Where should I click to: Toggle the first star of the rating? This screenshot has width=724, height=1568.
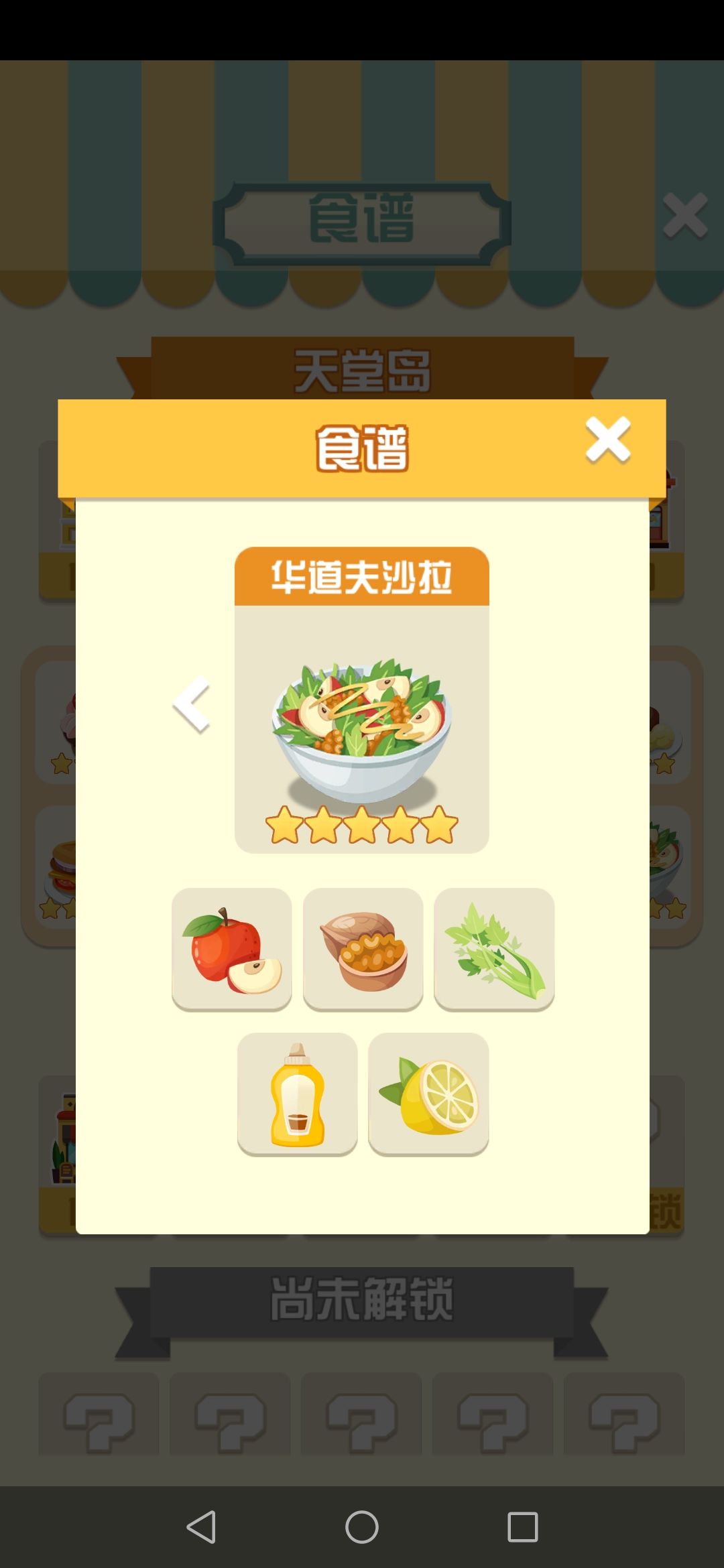[x=286, y=825]
